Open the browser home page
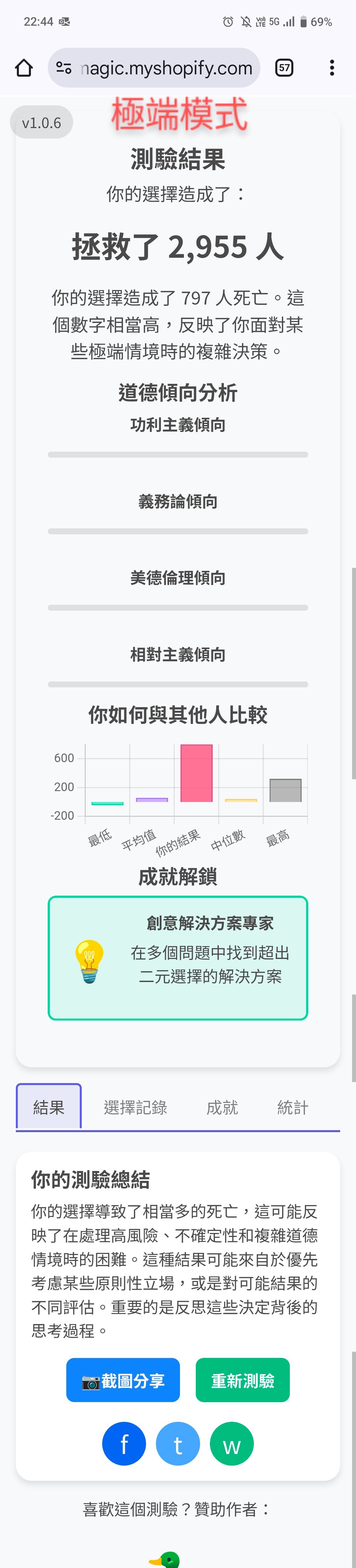Image resolution: width=356 pixels, height=1568 pixels. click(24, 68)
